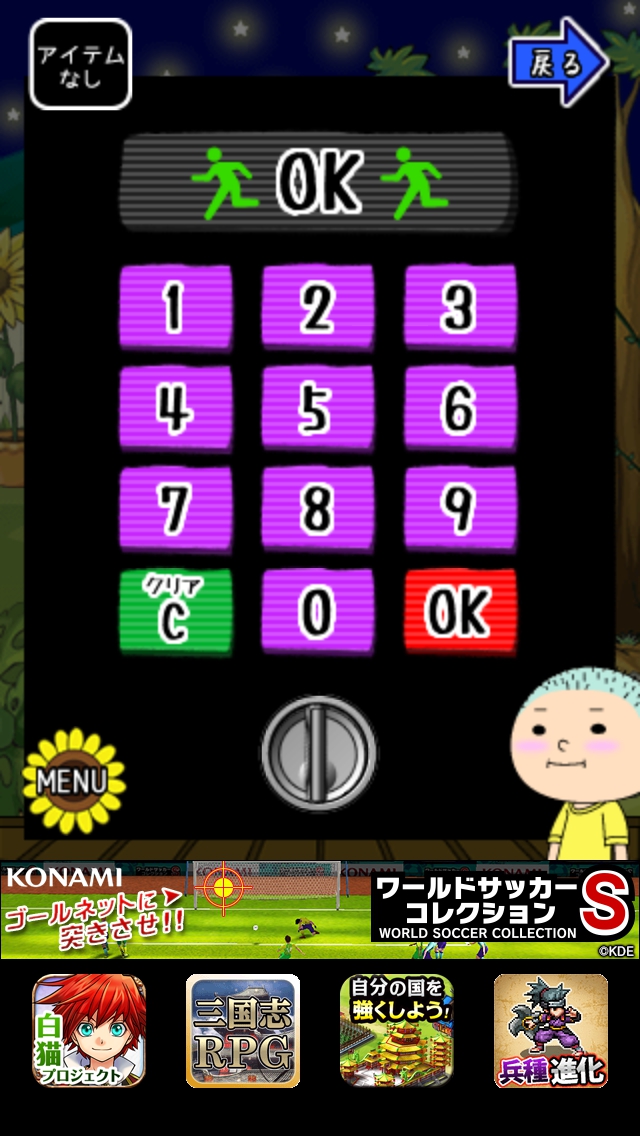Enter digit 9 on keypad

460,508
